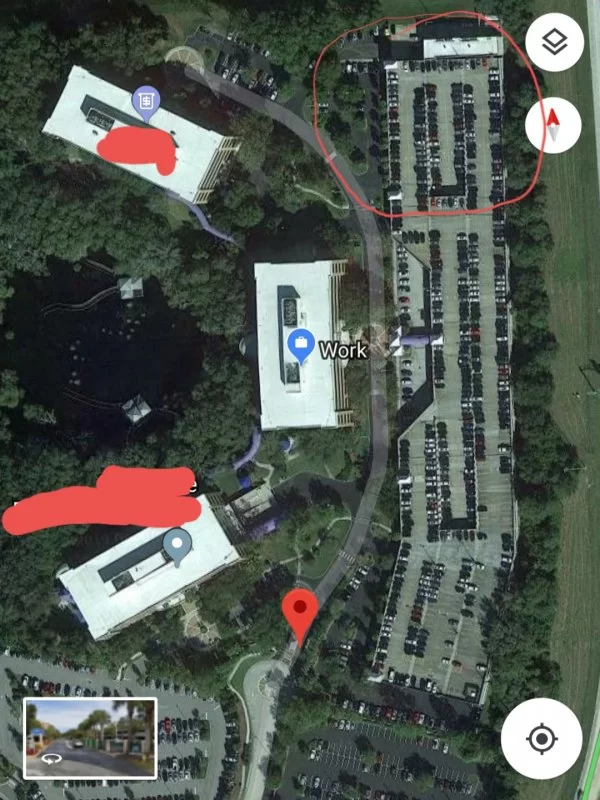
Task: Open the Street View preview thumbnail
Action: point(90,738)
